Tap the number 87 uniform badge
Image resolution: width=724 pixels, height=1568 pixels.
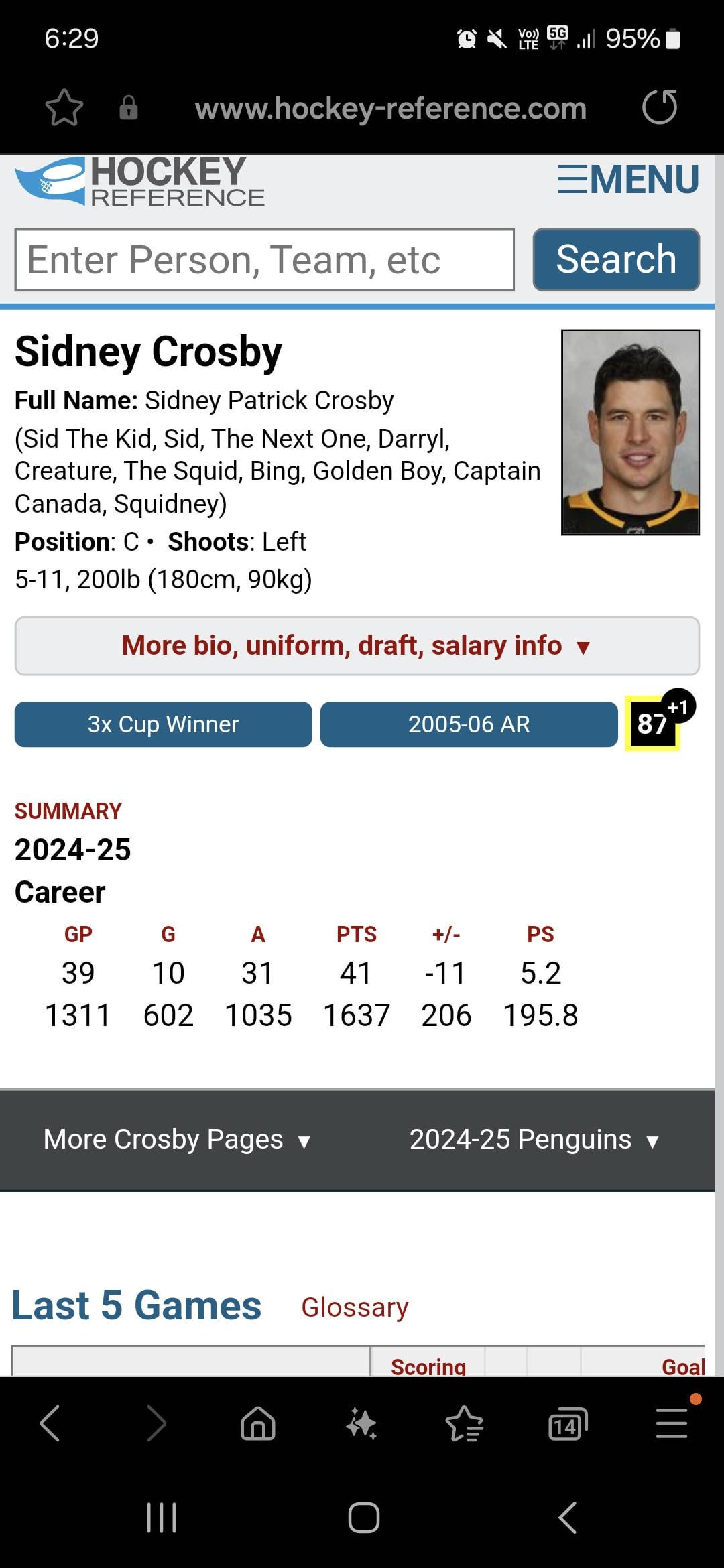coord(652,724)
